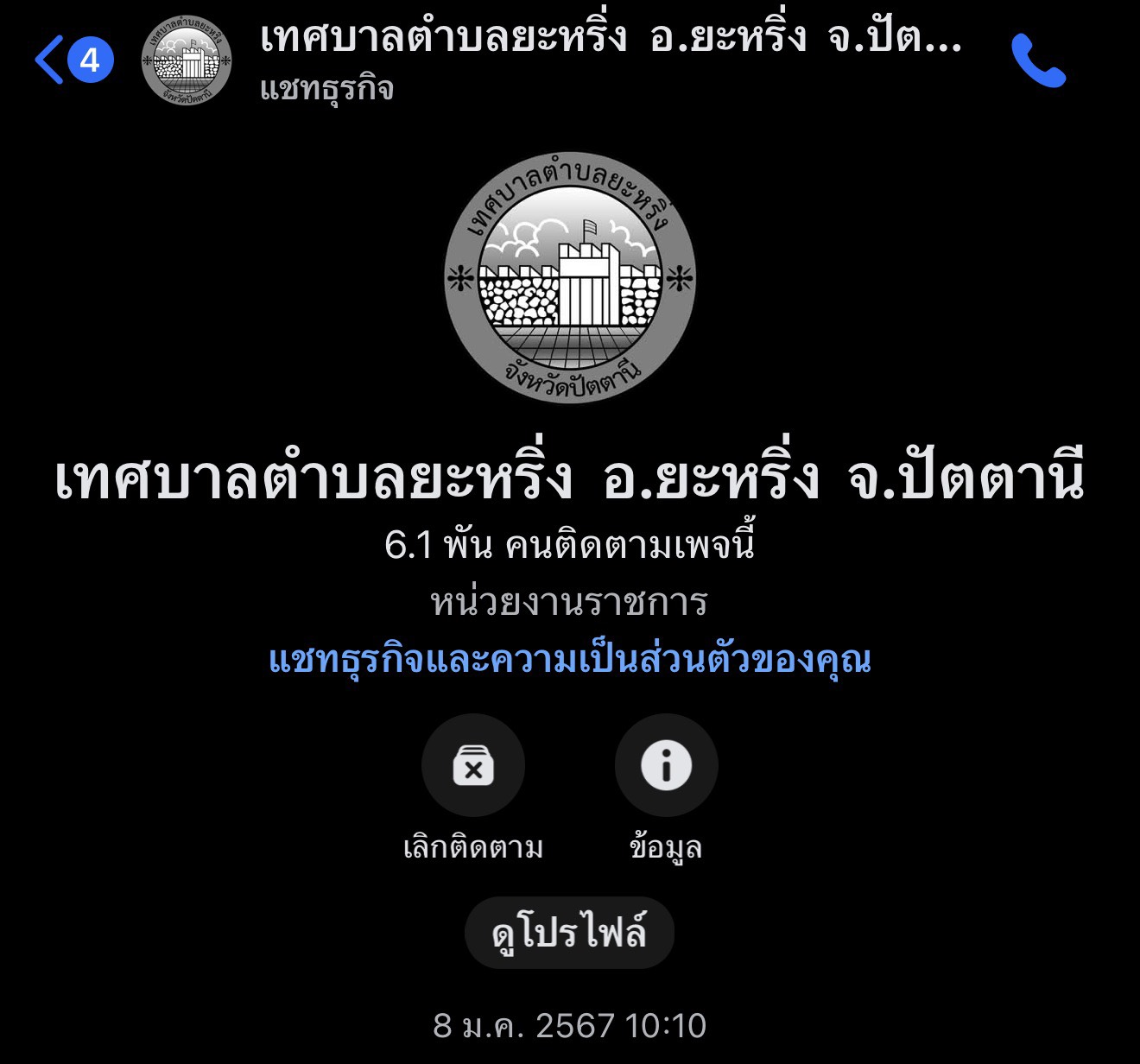The width and height of the screenshot is (1140, 1064).
Task: Open the ข้อมูล info button
Action: (666, 765)
